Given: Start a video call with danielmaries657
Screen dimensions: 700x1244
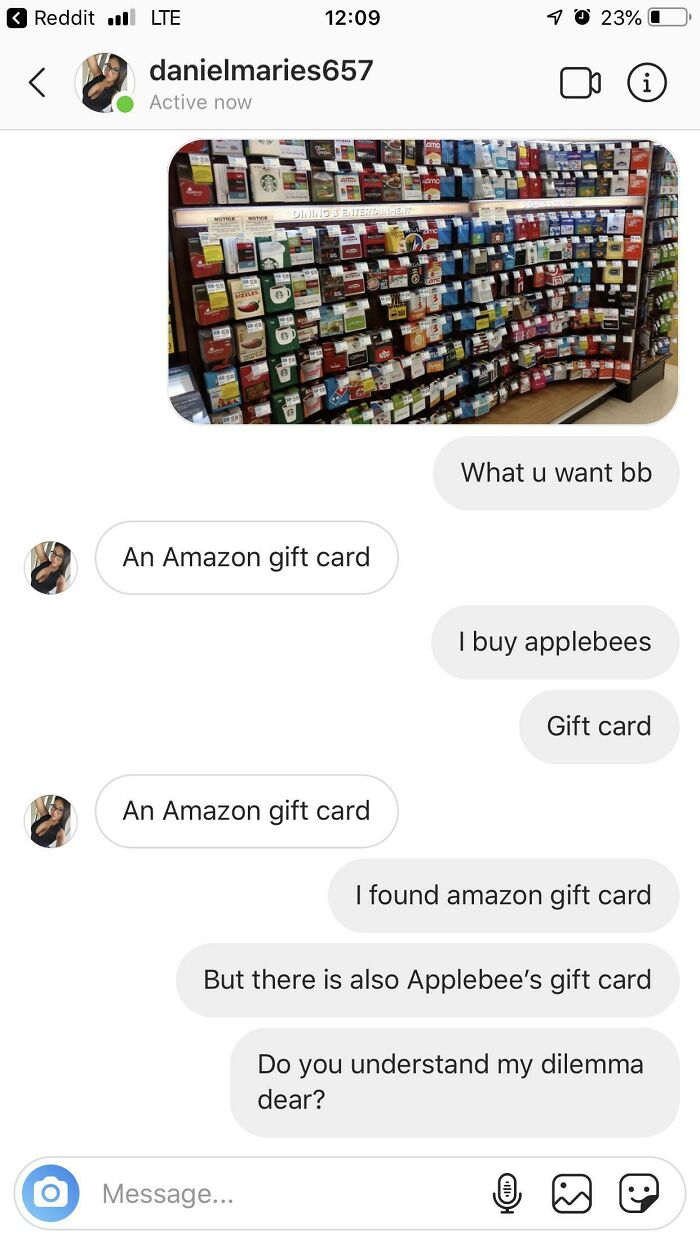Looking at the screenshot, I should pyautogui.click(x=580, y=83).
